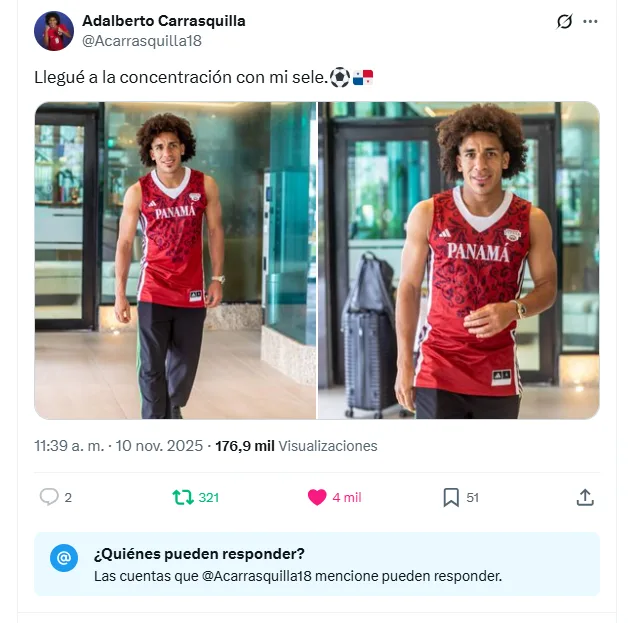Open Adalberto Carrasquilla's display name
Image resolution: width=640 pixels, height=623 pixels.
(163, 21)
